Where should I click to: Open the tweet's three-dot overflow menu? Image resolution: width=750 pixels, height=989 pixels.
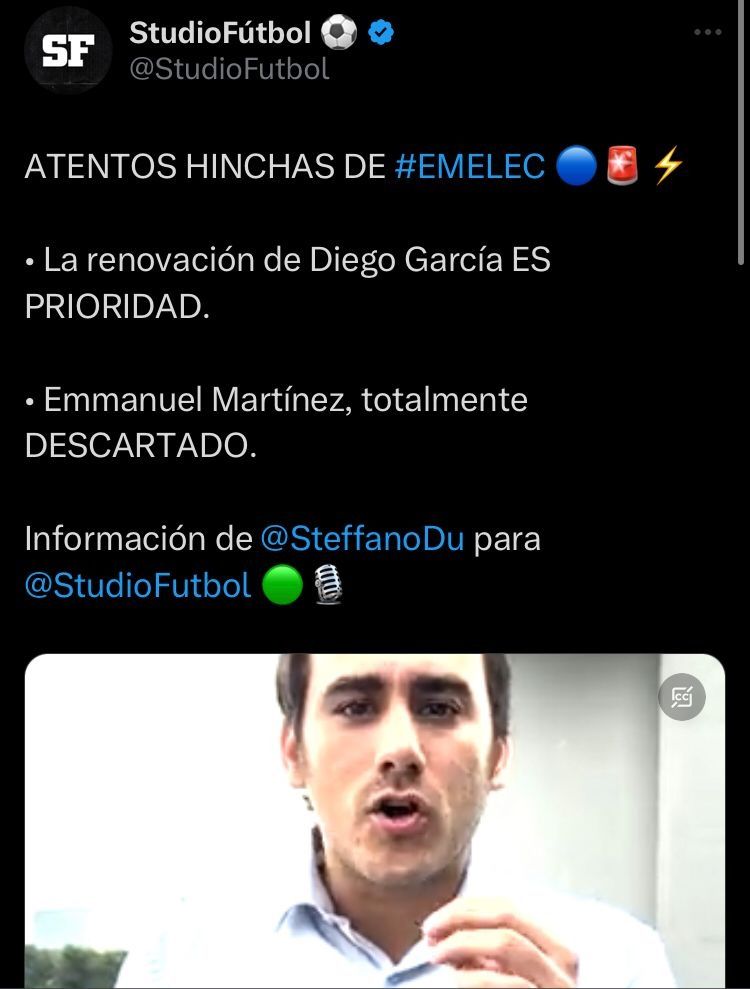tap(707, 33)
